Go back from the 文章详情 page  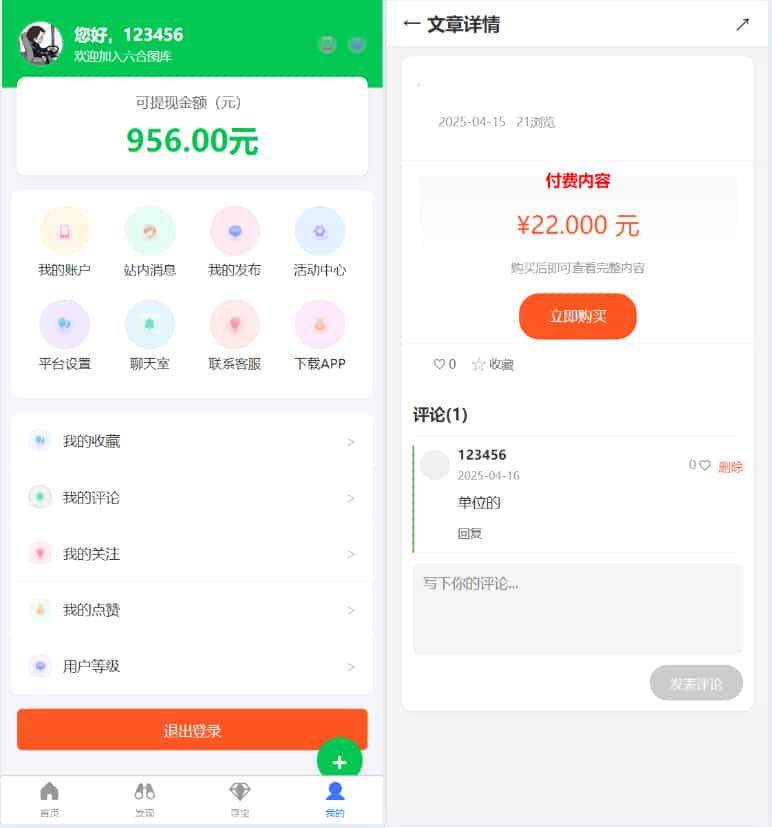411,24
